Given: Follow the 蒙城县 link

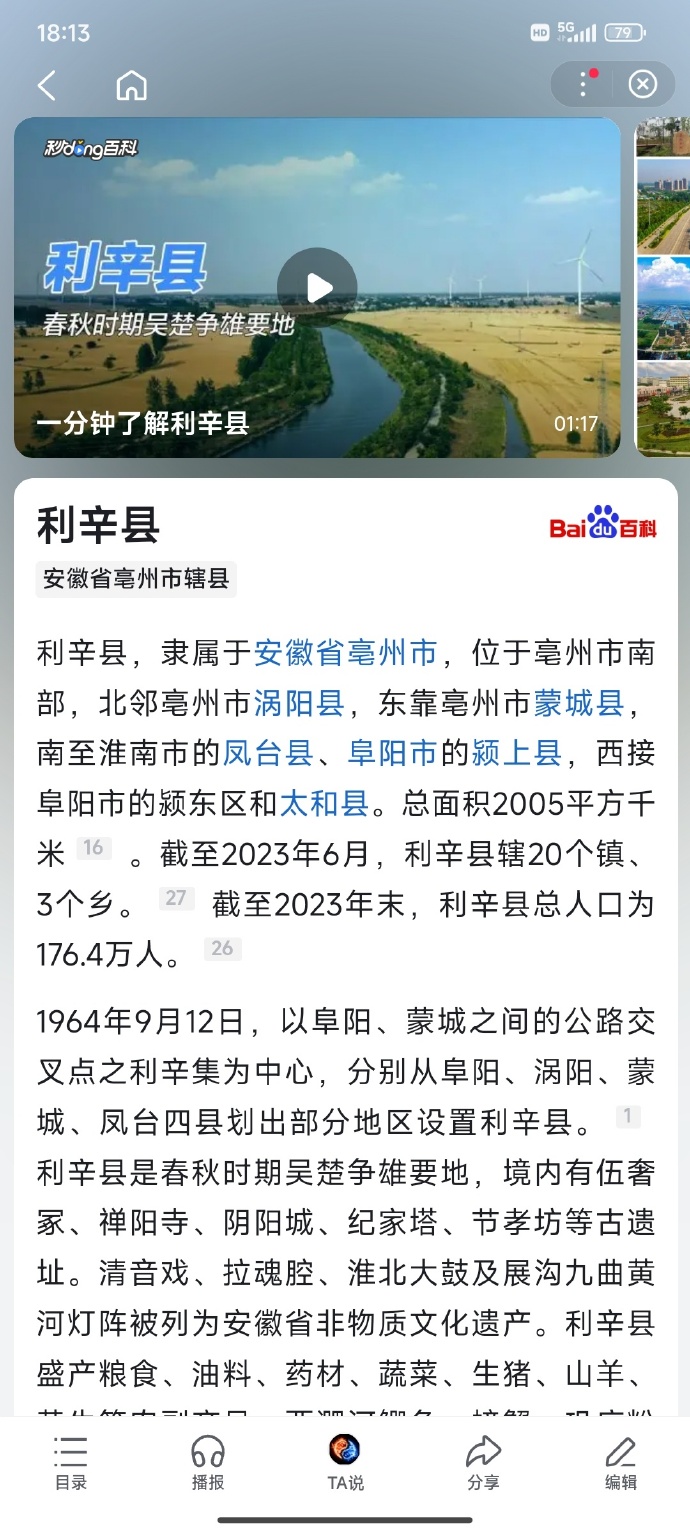Looking at the screenshot, I should (579, 703).
